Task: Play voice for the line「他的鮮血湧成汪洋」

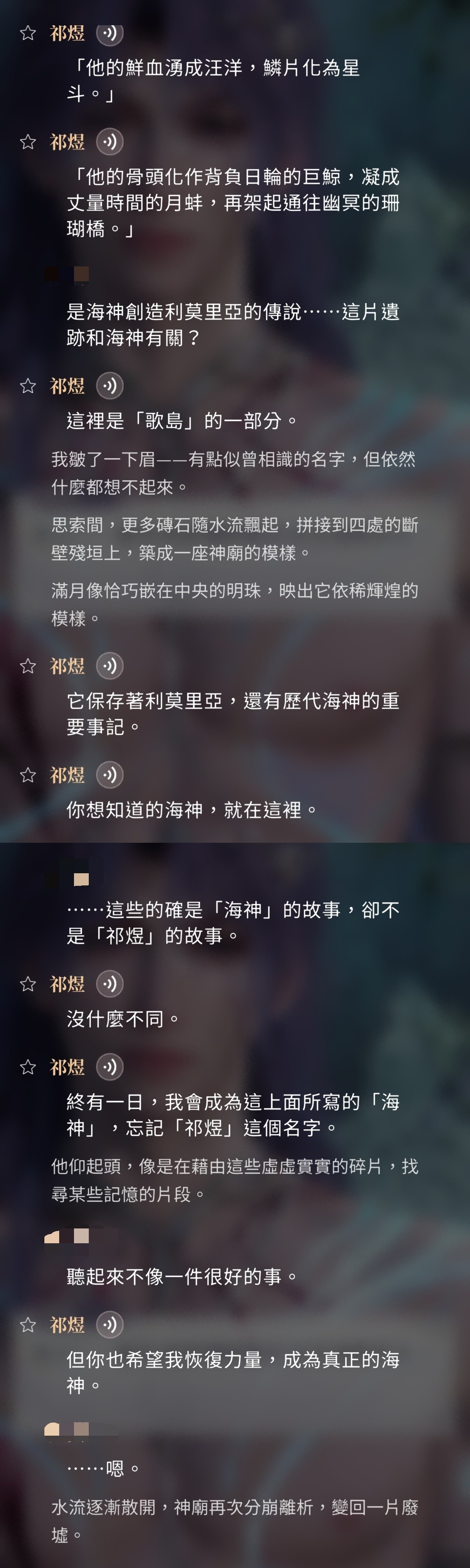Action: point(110,33)
